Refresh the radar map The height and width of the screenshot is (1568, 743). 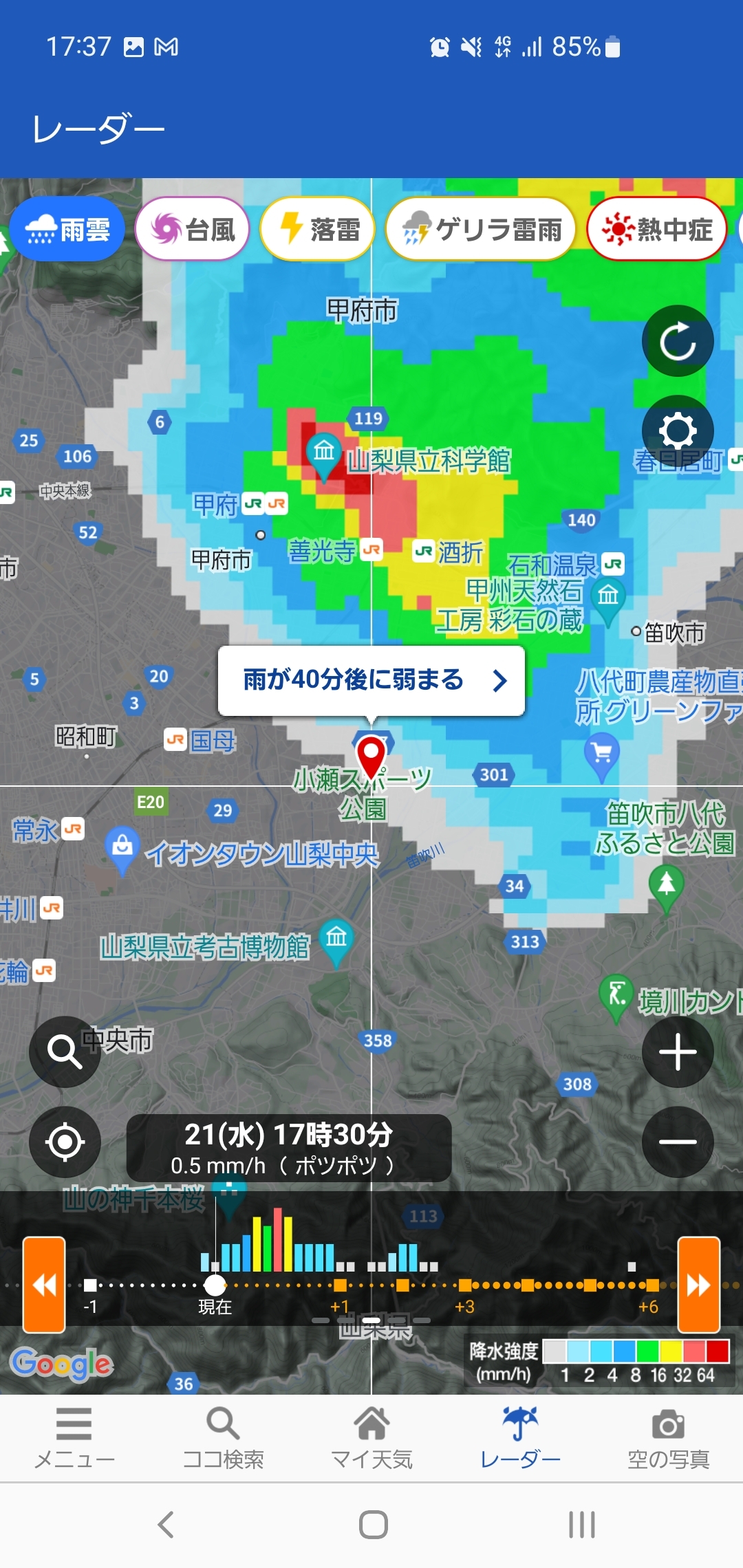pyautogui.click(x=678, y=341)
